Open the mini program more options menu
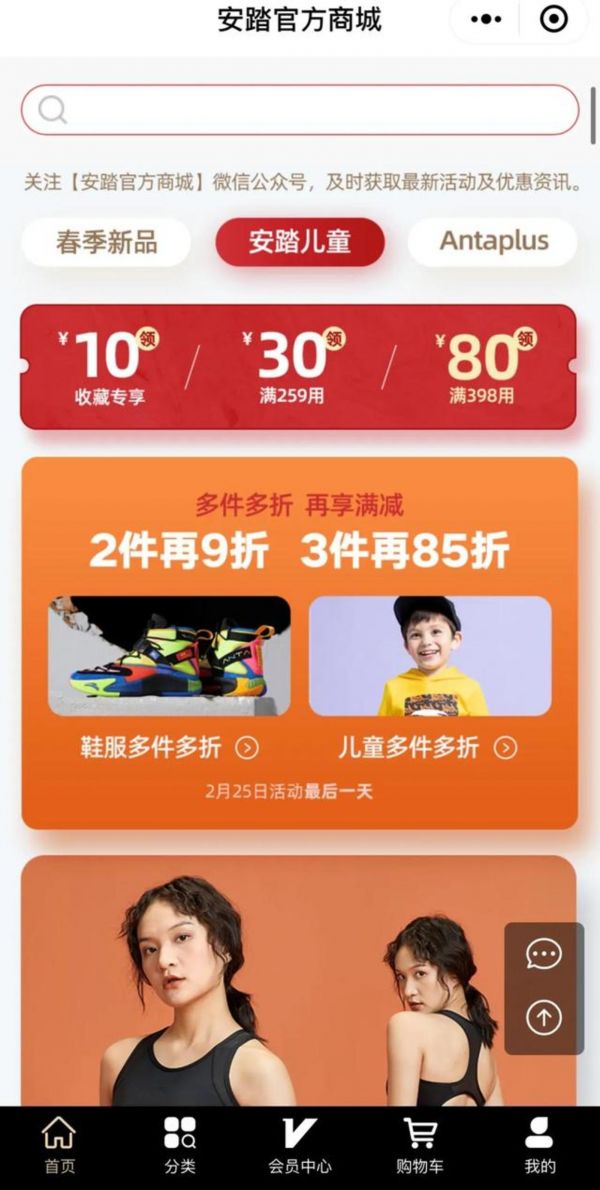Viewport: 600px width, 1190px height. (486, 19)
